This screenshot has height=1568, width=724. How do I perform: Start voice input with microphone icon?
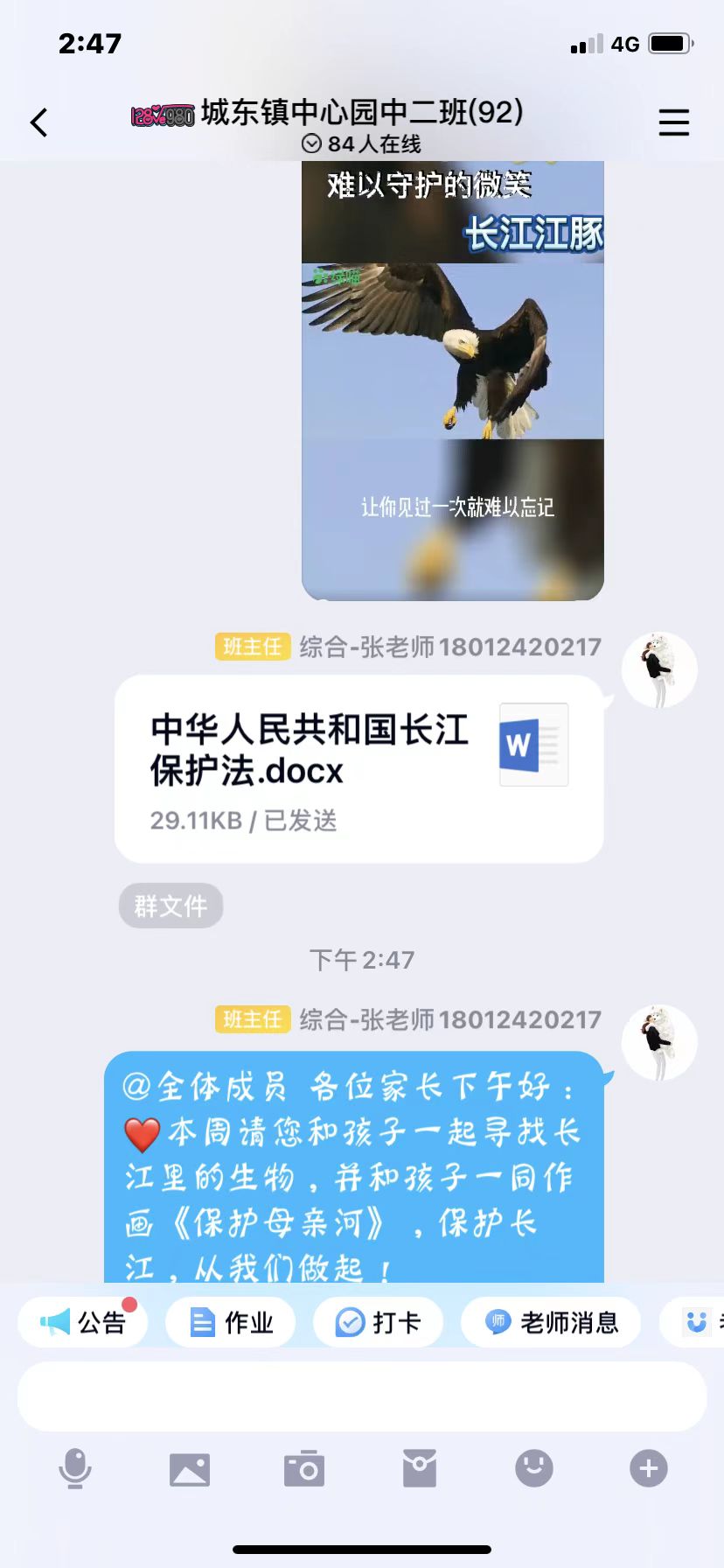tap(75, 1468)
